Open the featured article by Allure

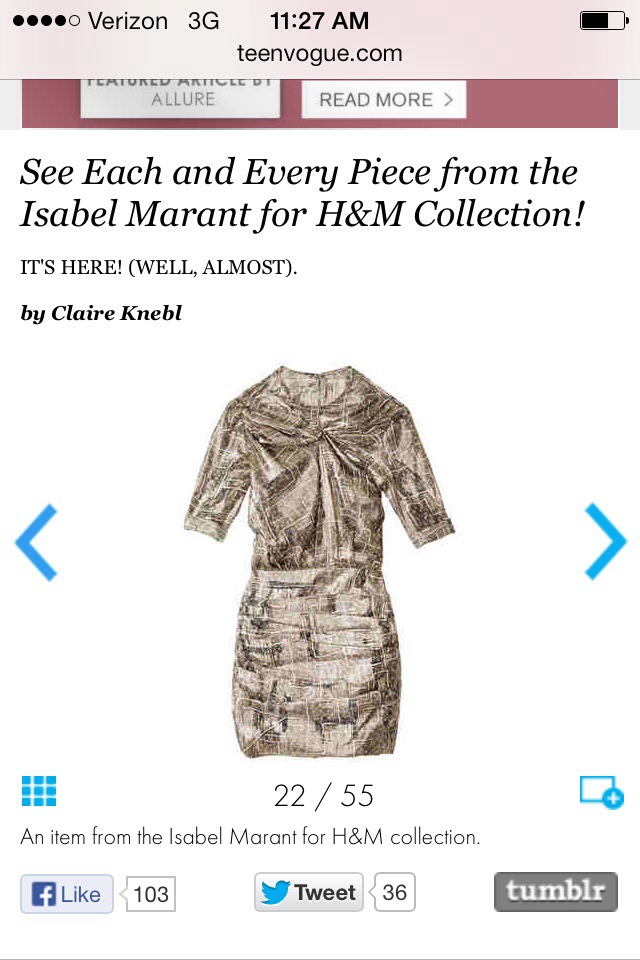click(182, 98)
